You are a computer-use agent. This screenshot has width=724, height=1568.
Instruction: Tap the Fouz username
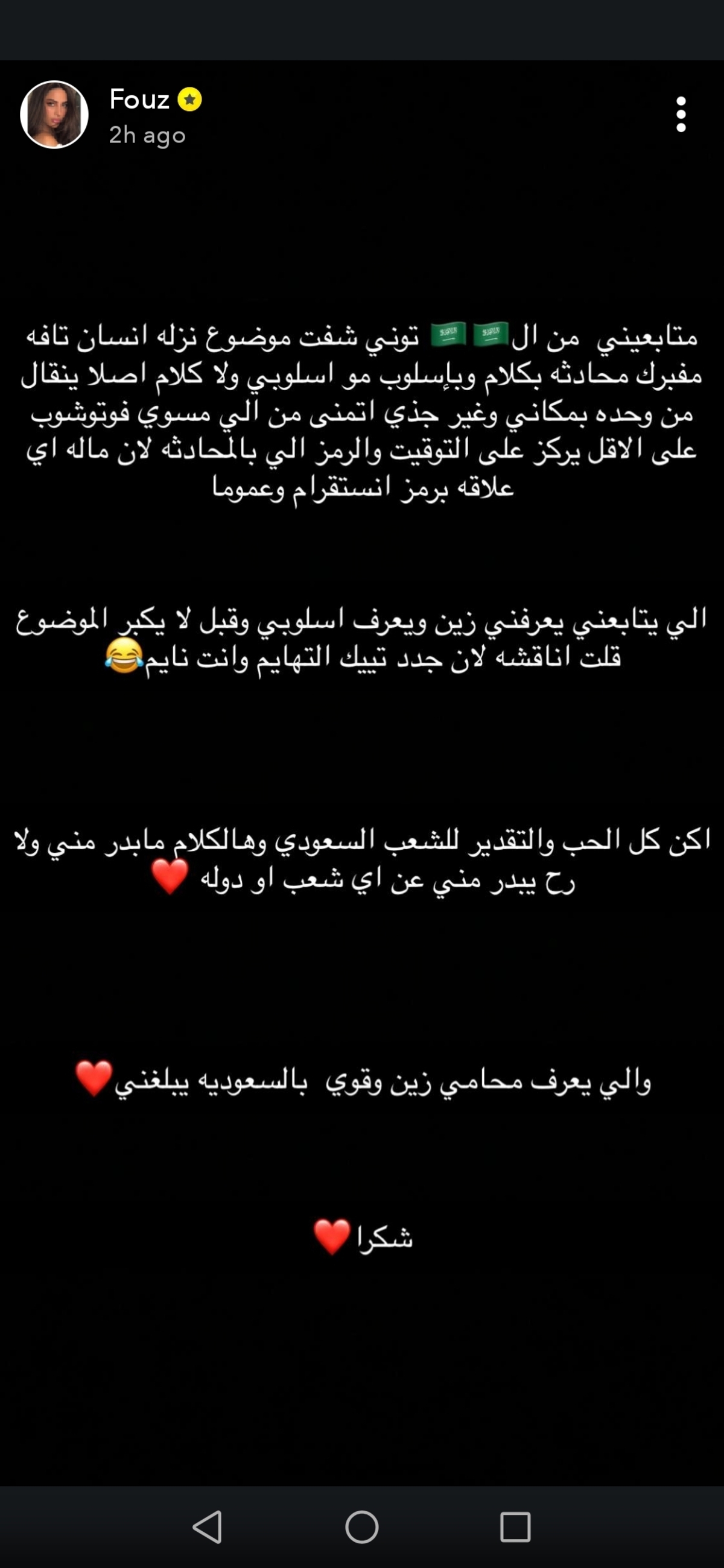pyautogui.click(x=139, y=100)
